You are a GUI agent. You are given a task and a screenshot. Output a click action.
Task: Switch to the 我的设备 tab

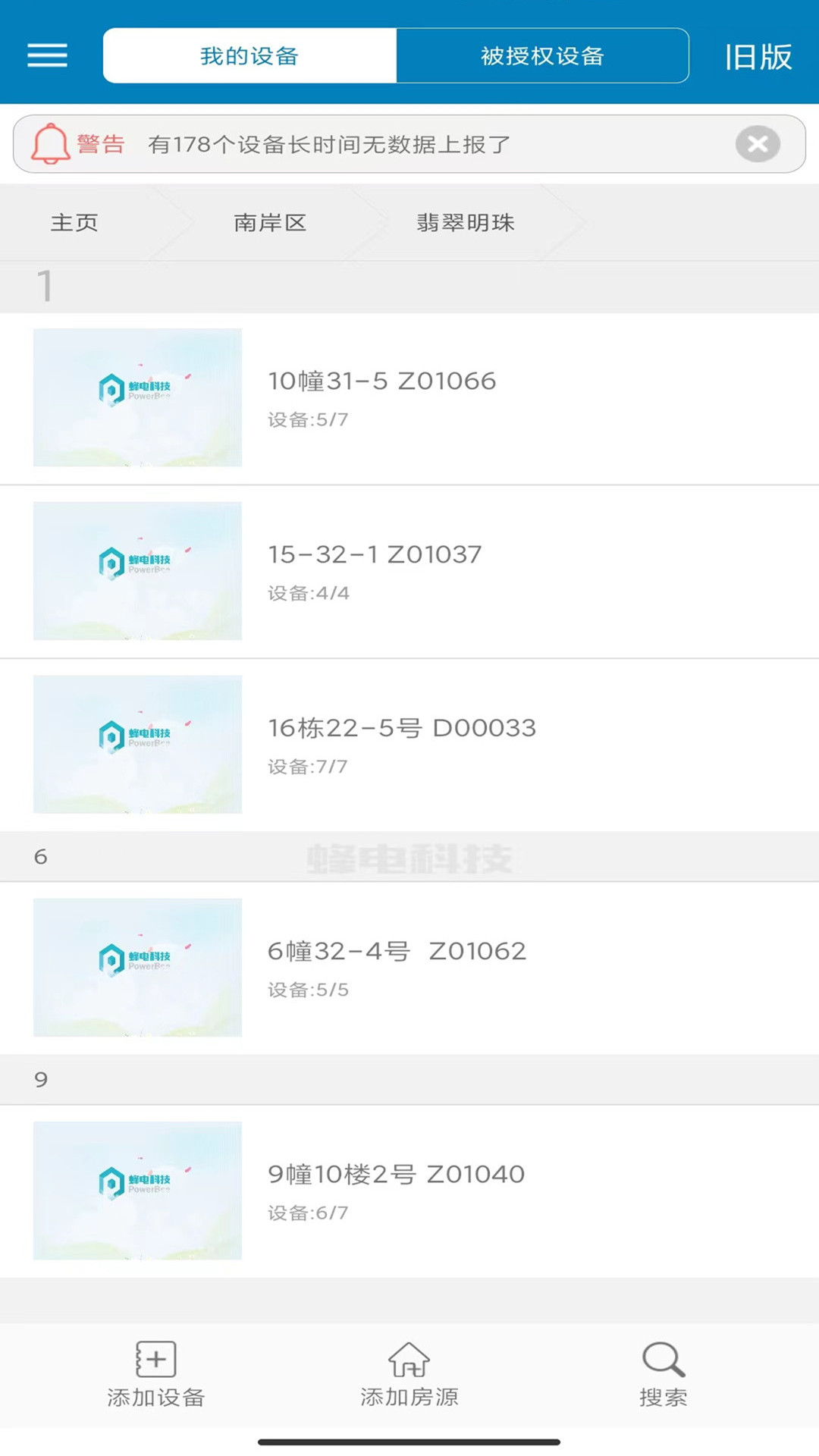point(249,55)
